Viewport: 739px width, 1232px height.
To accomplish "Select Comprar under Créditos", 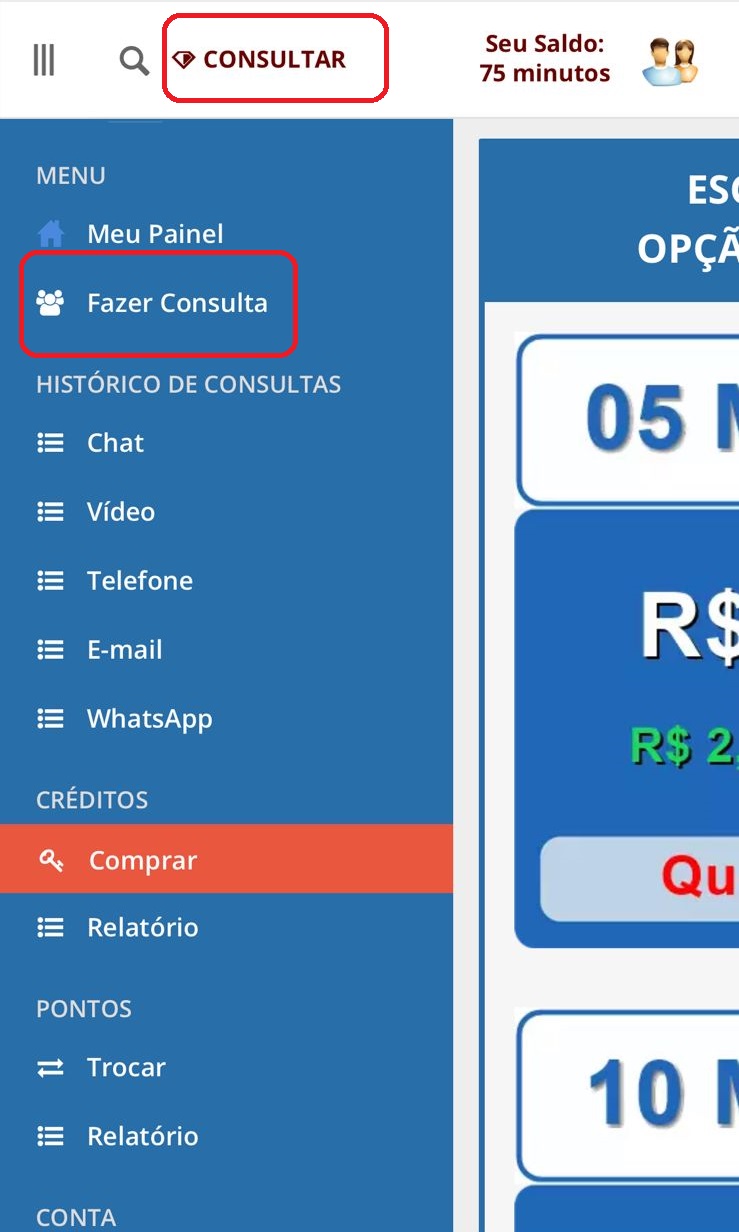I will click(x=142, y=860).
